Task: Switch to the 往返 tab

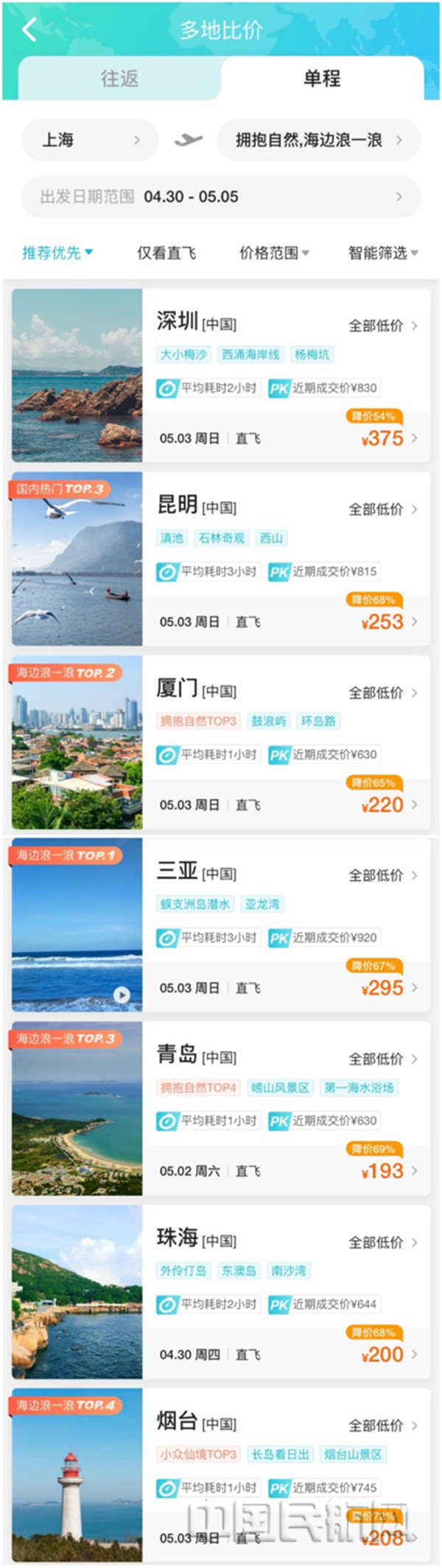Action: pyautogui.click(x=119, y=78)
